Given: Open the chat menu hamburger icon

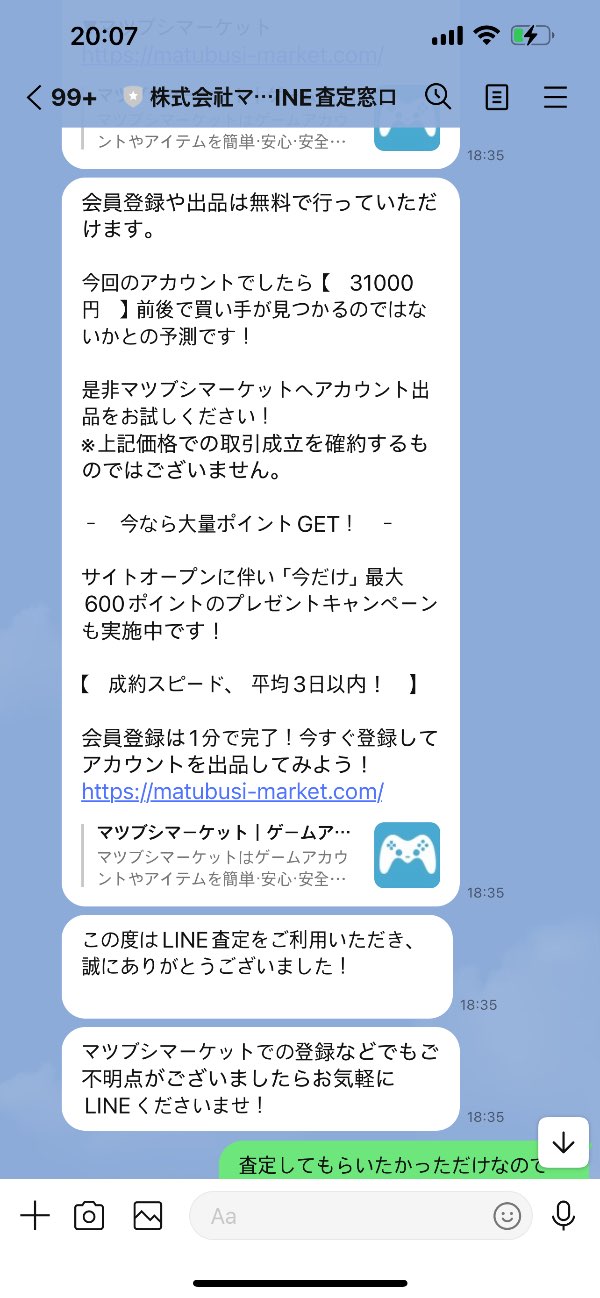Looking at the screenshot, I should click(555, 97).
